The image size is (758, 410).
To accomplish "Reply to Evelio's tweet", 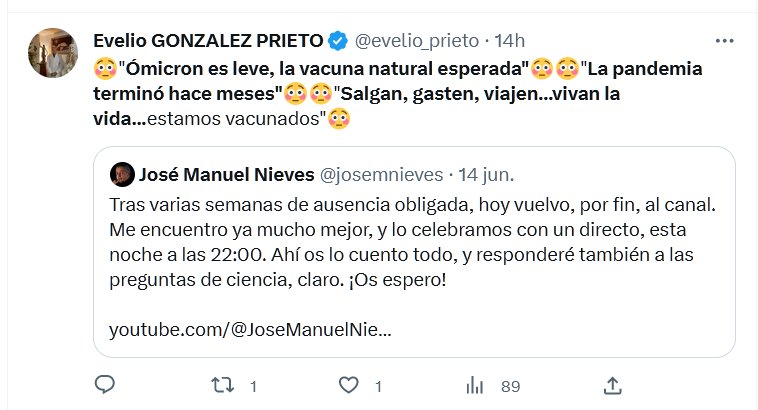I will point(104,385).
